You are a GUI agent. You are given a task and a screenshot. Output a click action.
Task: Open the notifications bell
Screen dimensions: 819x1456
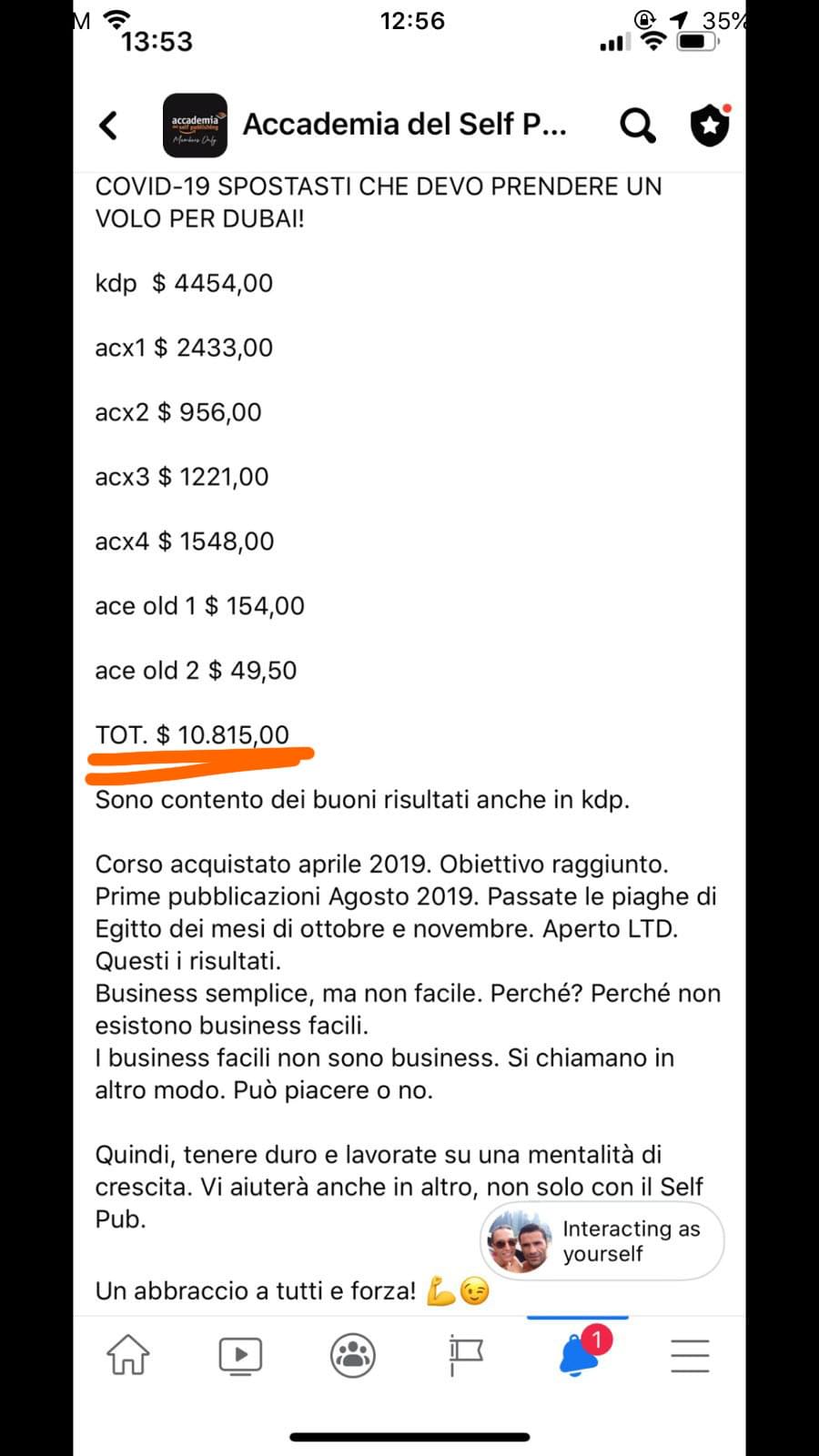[579, 1354]
